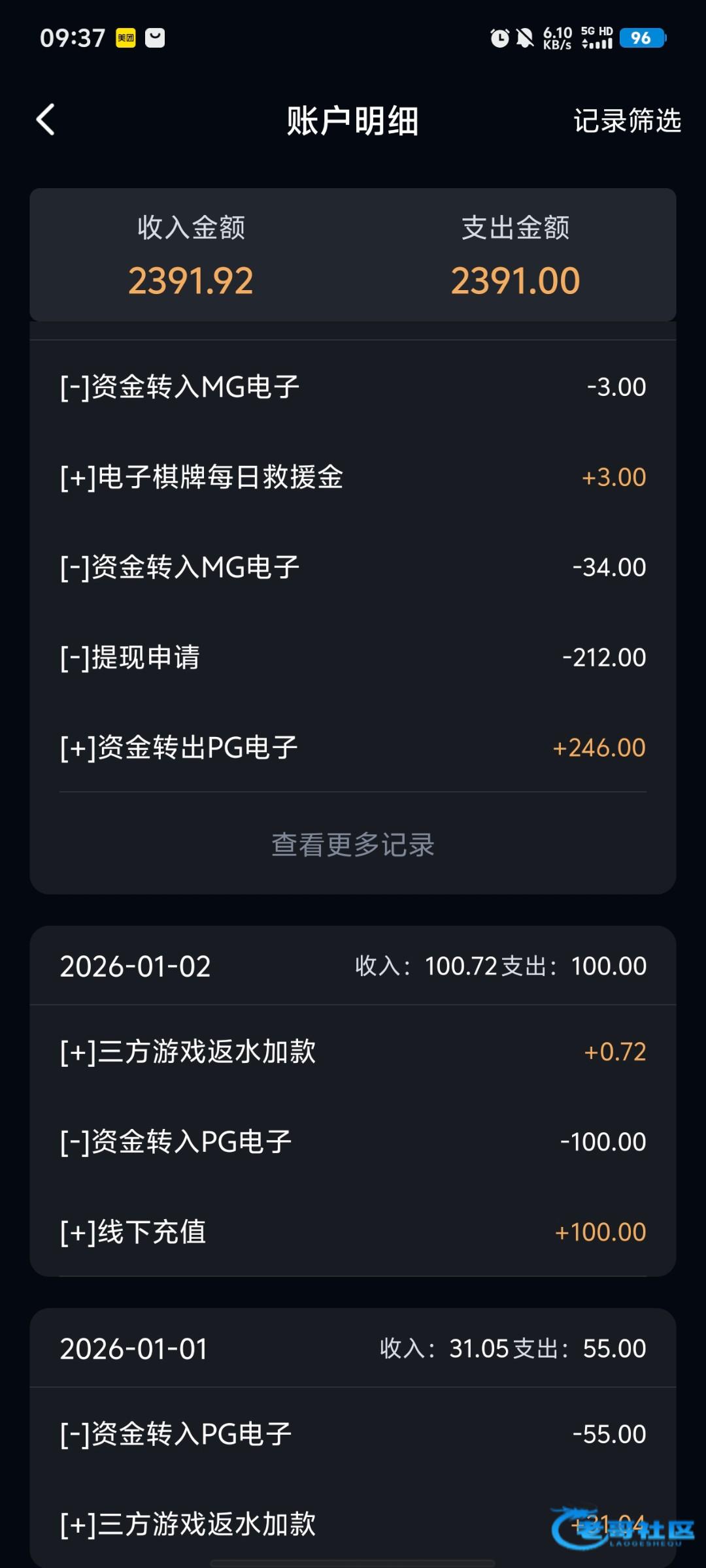Go back using the arrow icon
706x1568 pixels.
[x=46, y=120]
